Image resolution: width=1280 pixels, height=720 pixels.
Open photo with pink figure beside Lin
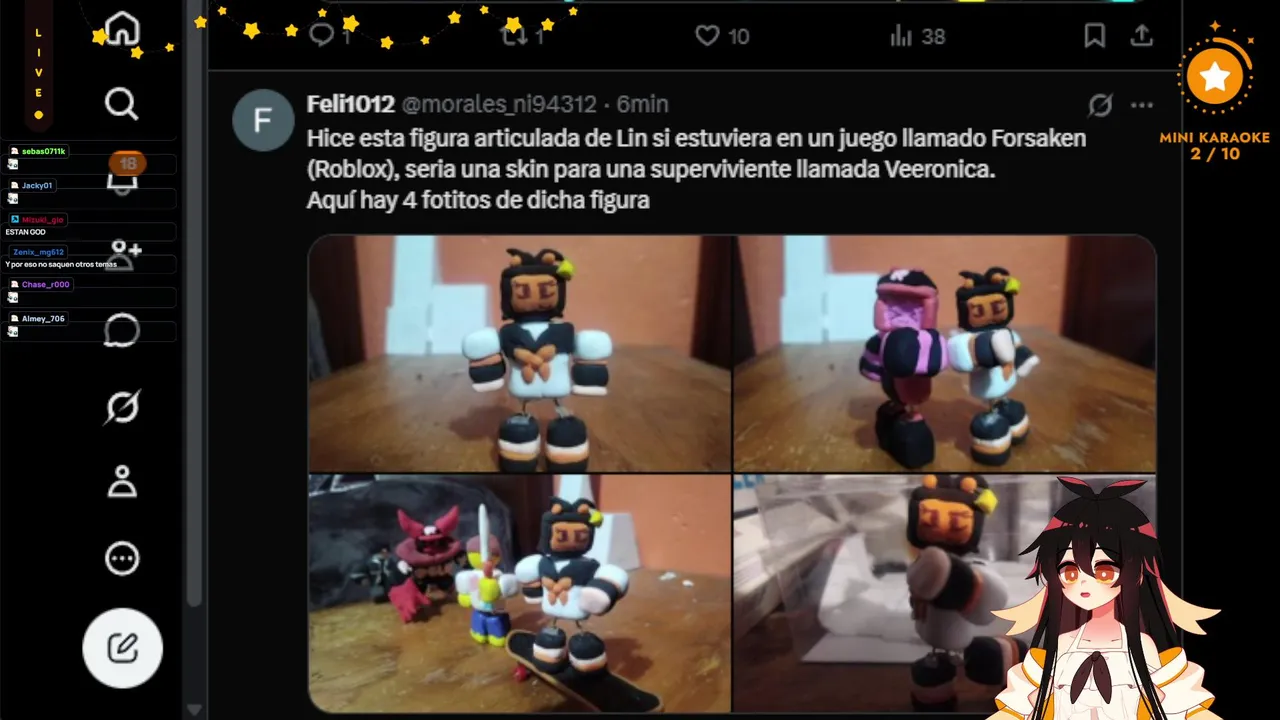pyautogui.click(x=945, y=353)
